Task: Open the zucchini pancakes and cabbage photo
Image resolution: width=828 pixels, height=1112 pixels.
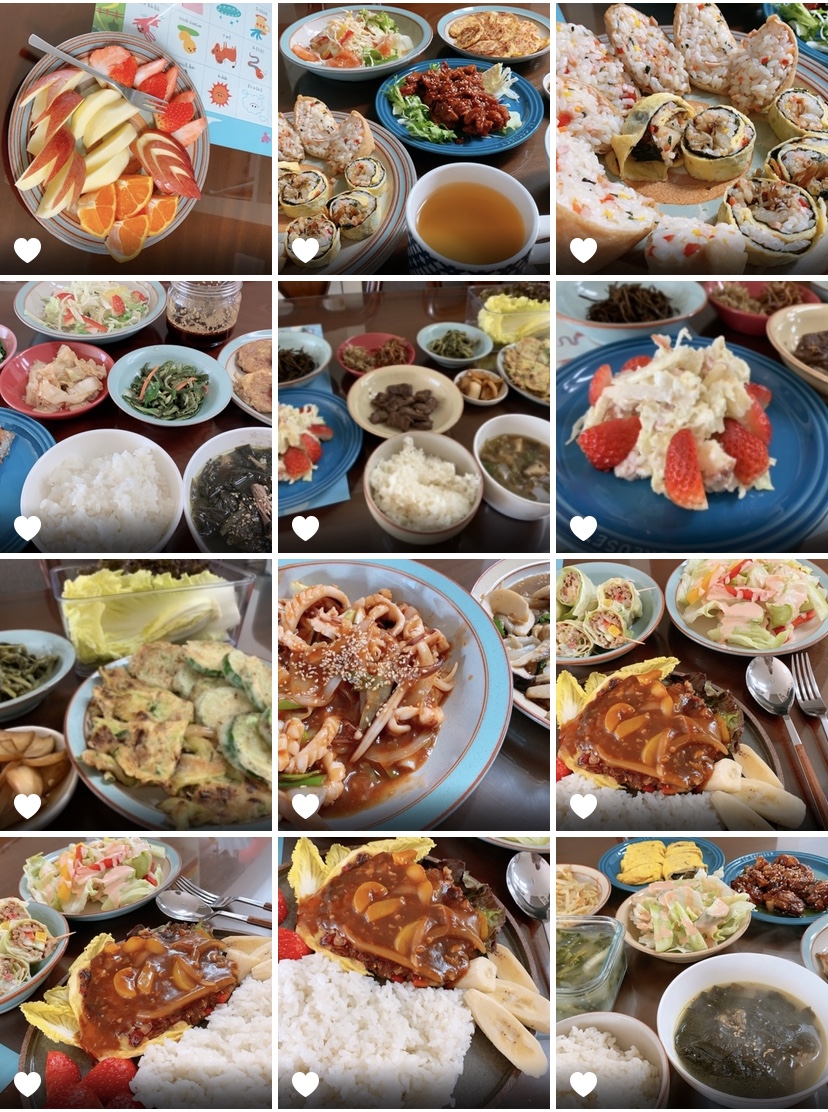Action: 135,694
